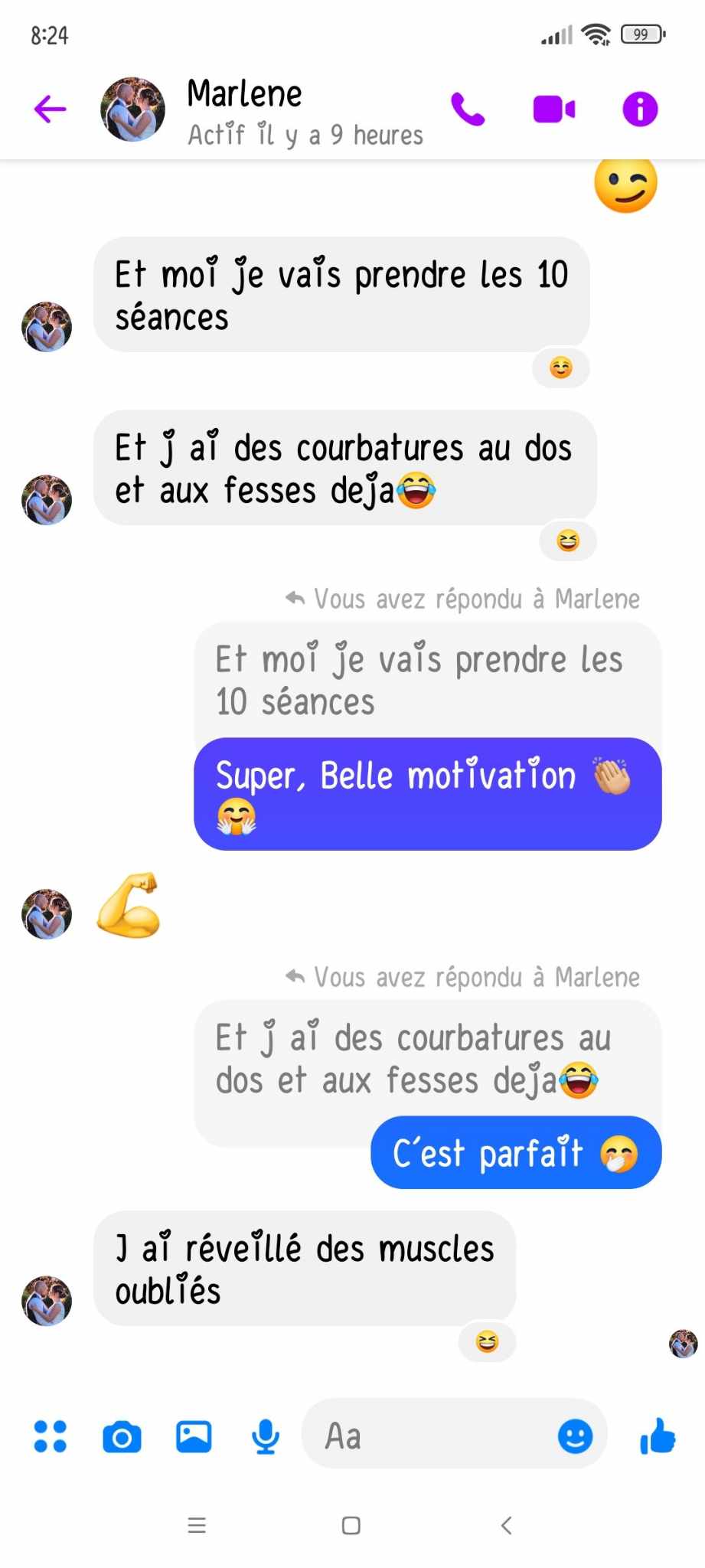Jump to quoted message above "Super, Belle motivation"
Viewport: 705px width, 1568px height.
(x=428, y=681)
